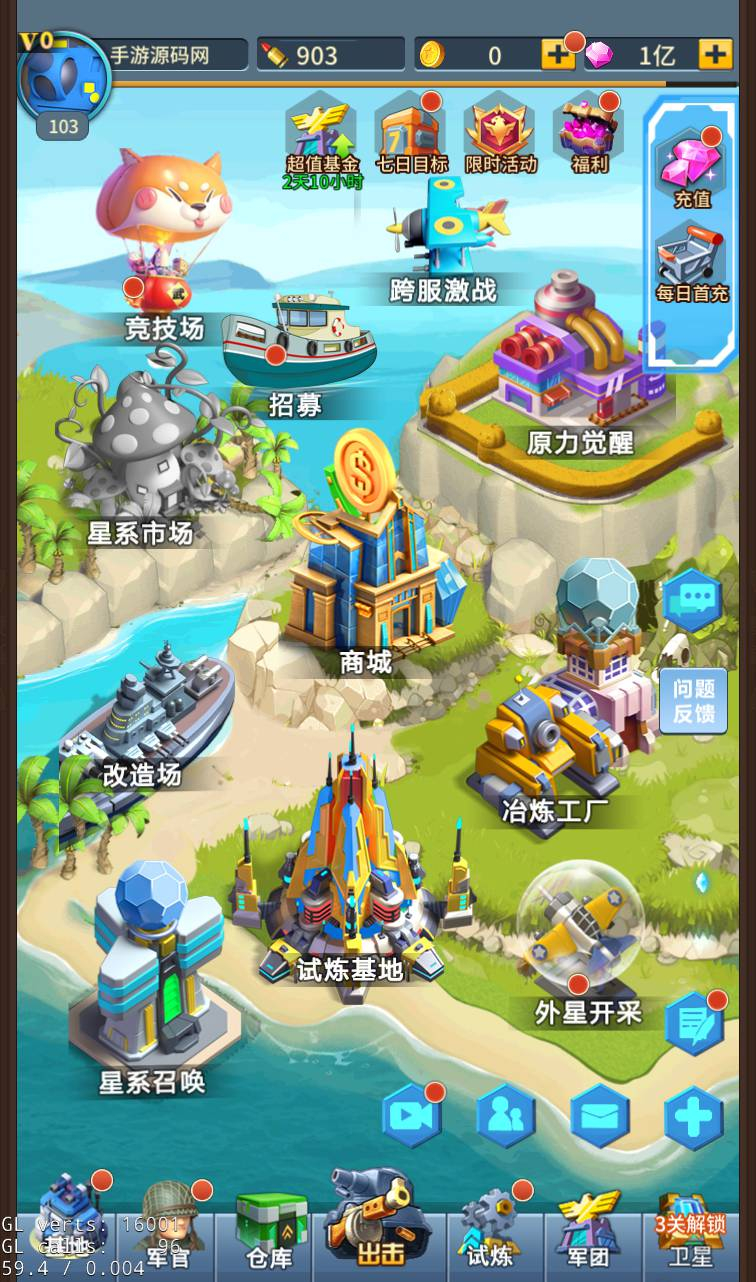The width and height of the screenshot is (756, 1282).
Task: Open the 每日首充 daily first recharge
Action: (x=692, y=262)
